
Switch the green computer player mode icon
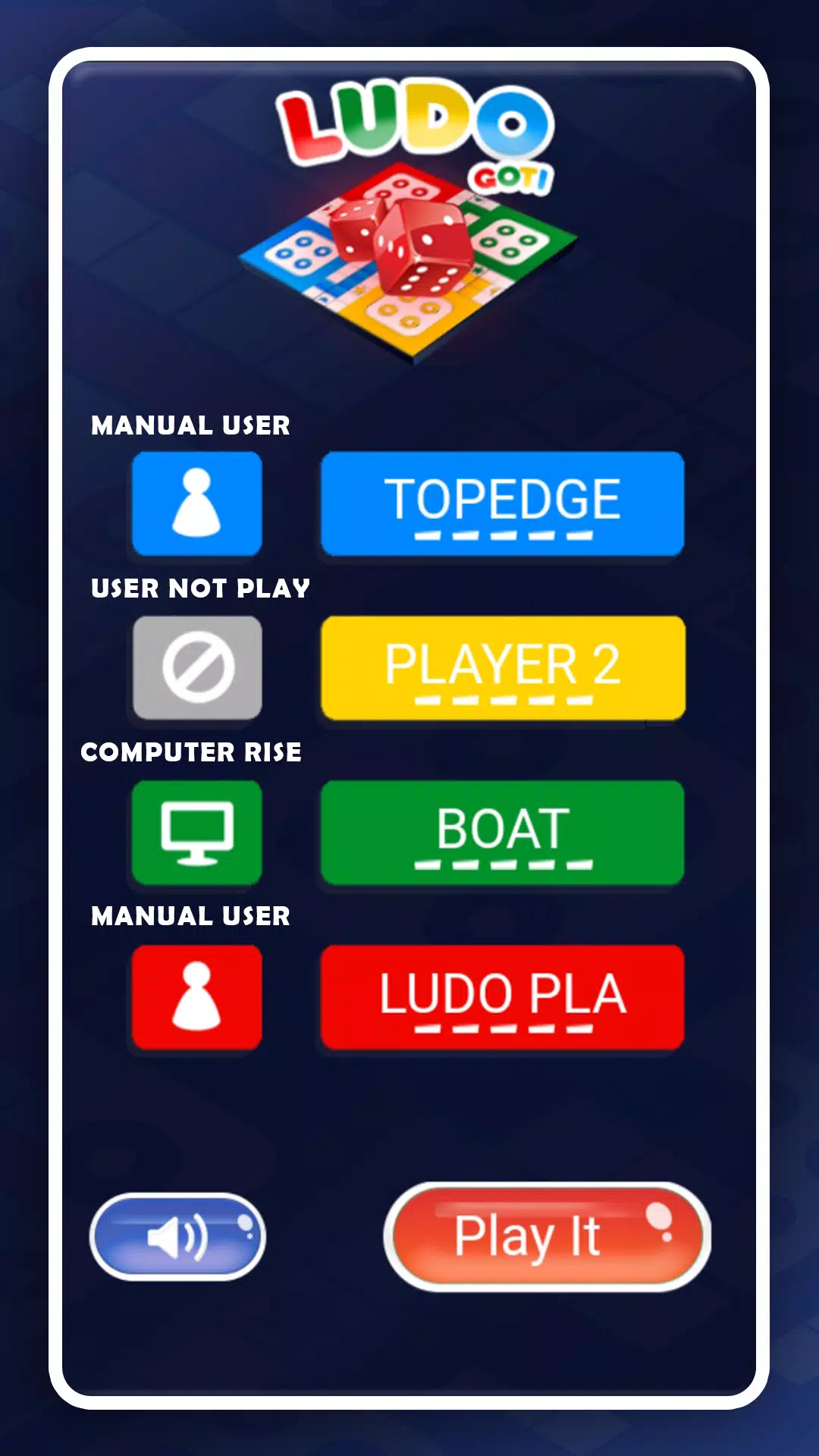(197, 832)
